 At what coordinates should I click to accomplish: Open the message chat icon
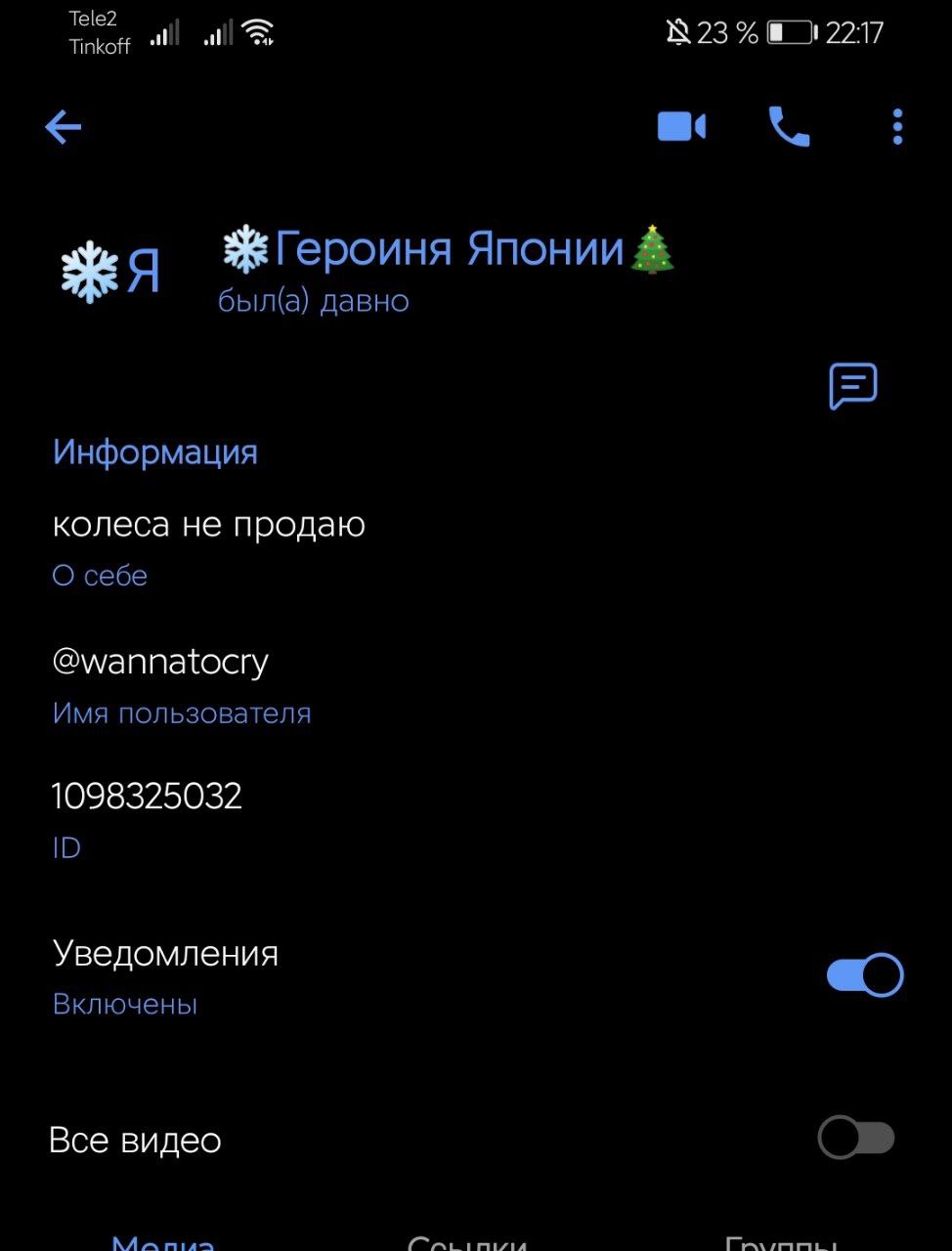click(852, 386)
